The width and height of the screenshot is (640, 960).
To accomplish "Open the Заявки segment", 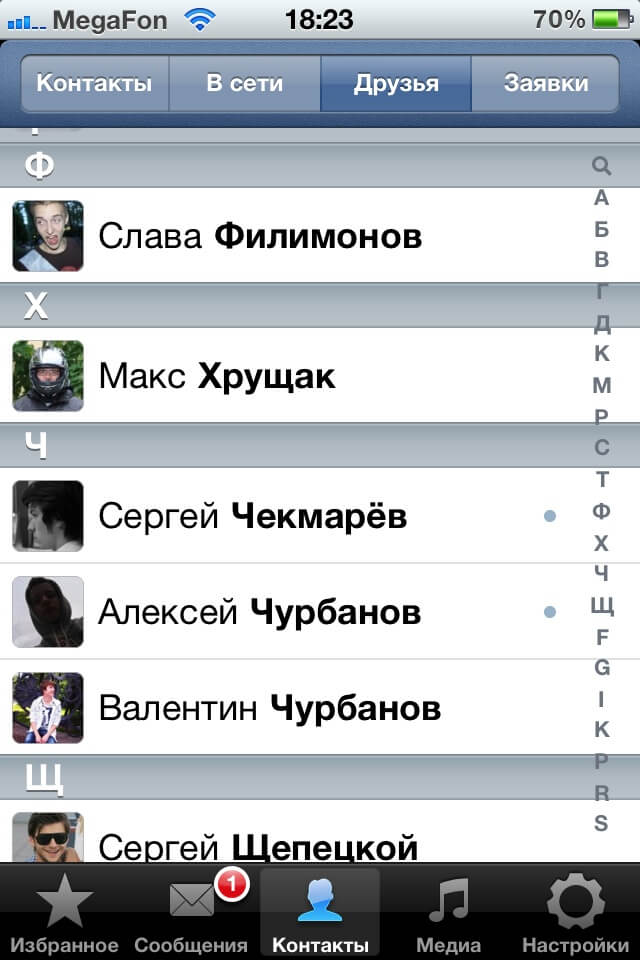I will (546, 83).
